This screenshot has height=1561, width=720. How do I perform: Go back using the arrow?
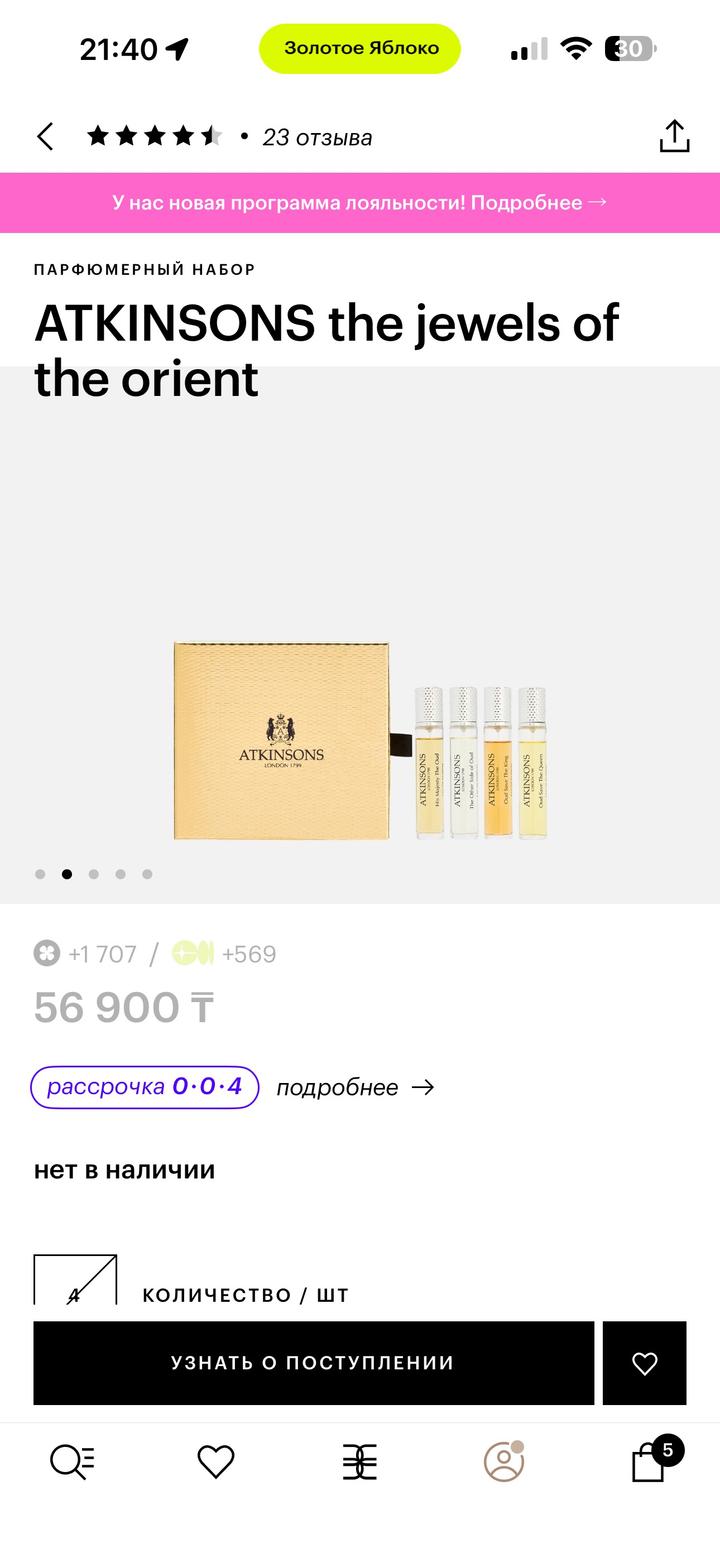point(46,137)
